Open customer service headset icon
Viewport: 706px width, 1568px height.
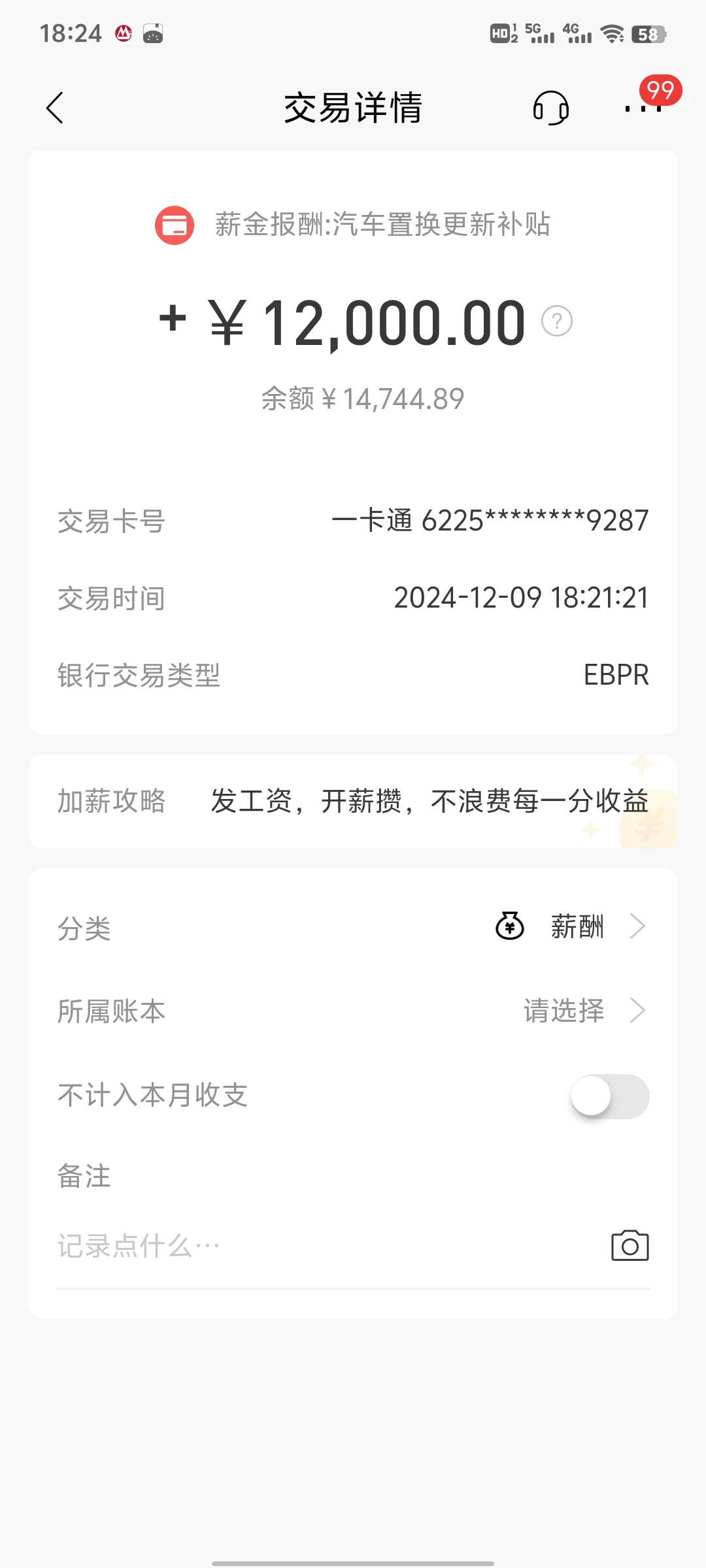(551, 108)
